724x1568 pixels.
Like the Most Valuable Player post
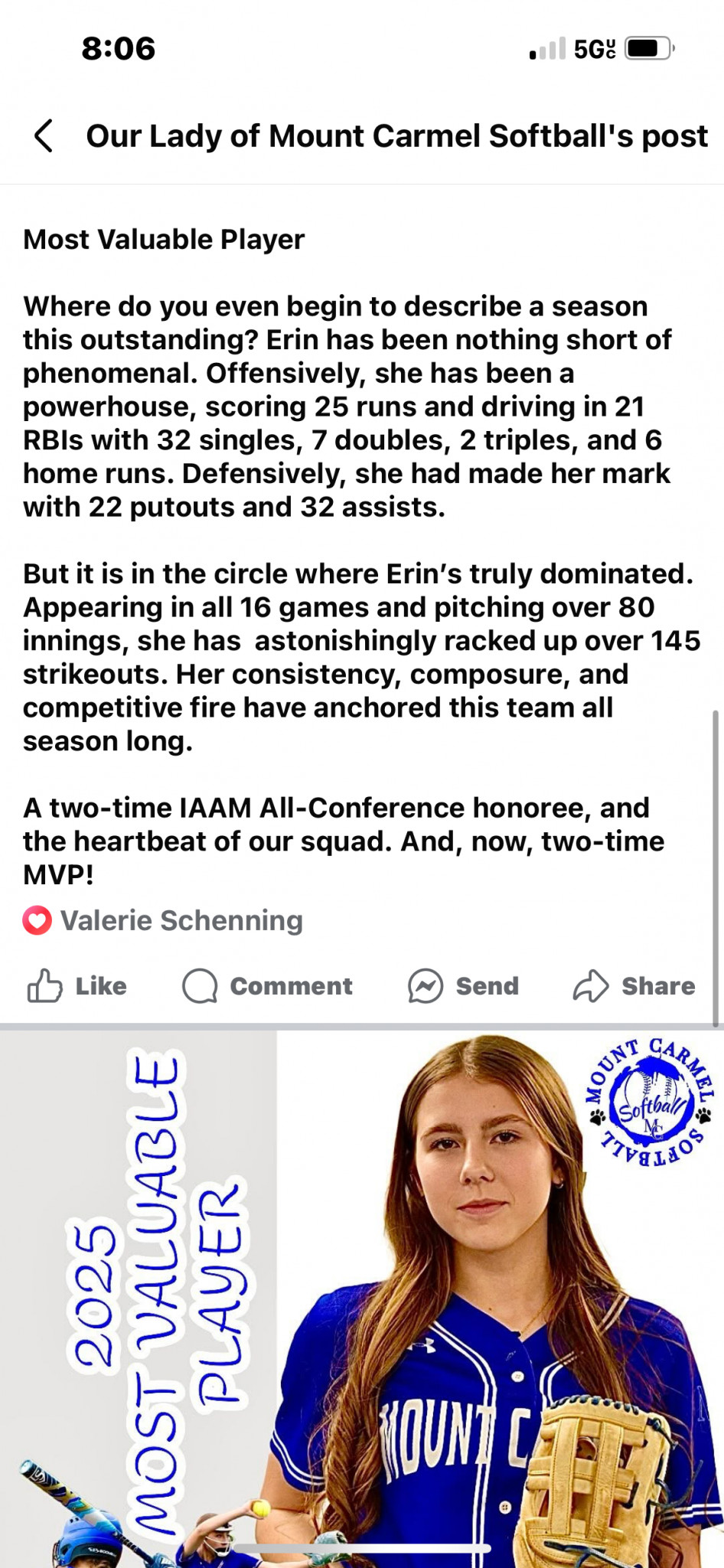pyautogui.click(x=77, y=986)
